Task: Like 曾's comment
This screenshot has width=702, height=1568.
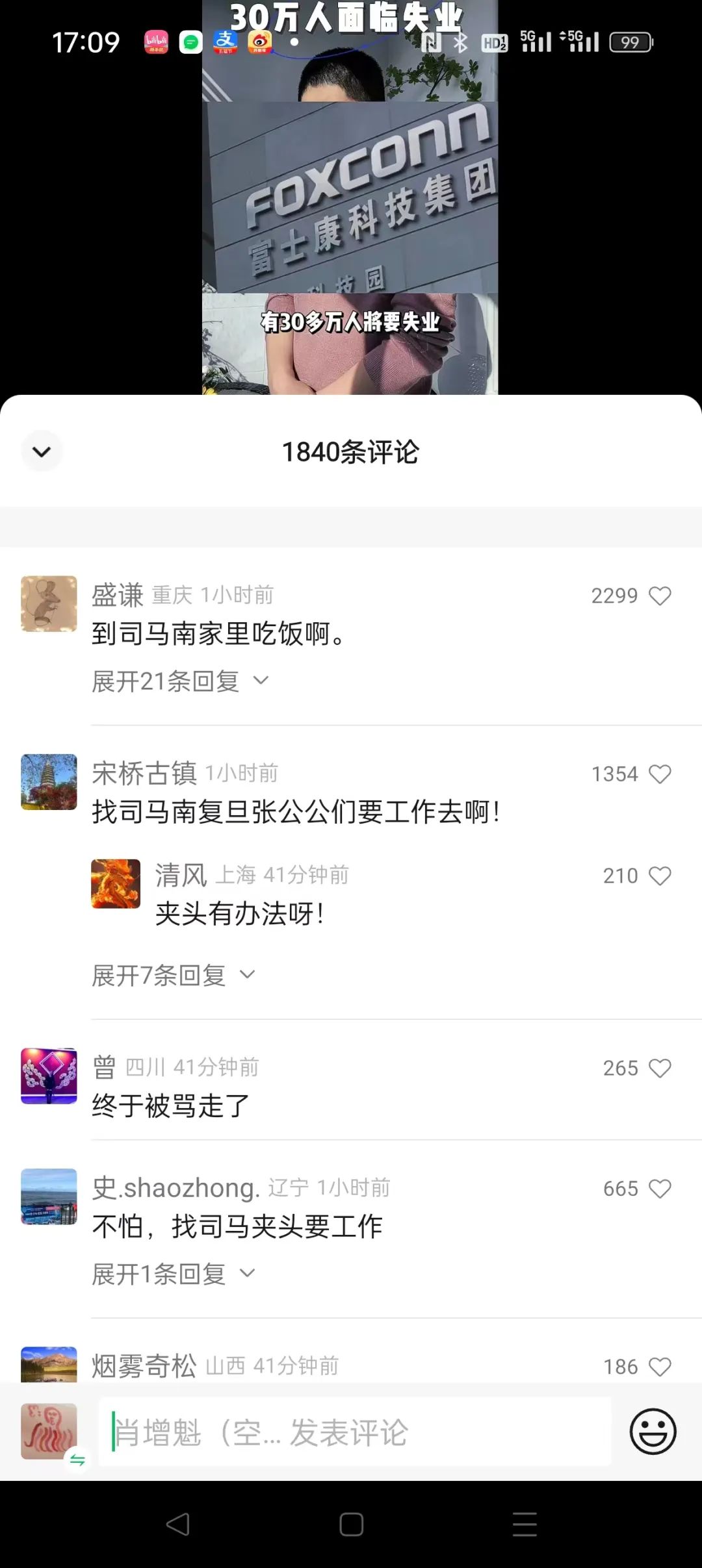Action: 660,1068
